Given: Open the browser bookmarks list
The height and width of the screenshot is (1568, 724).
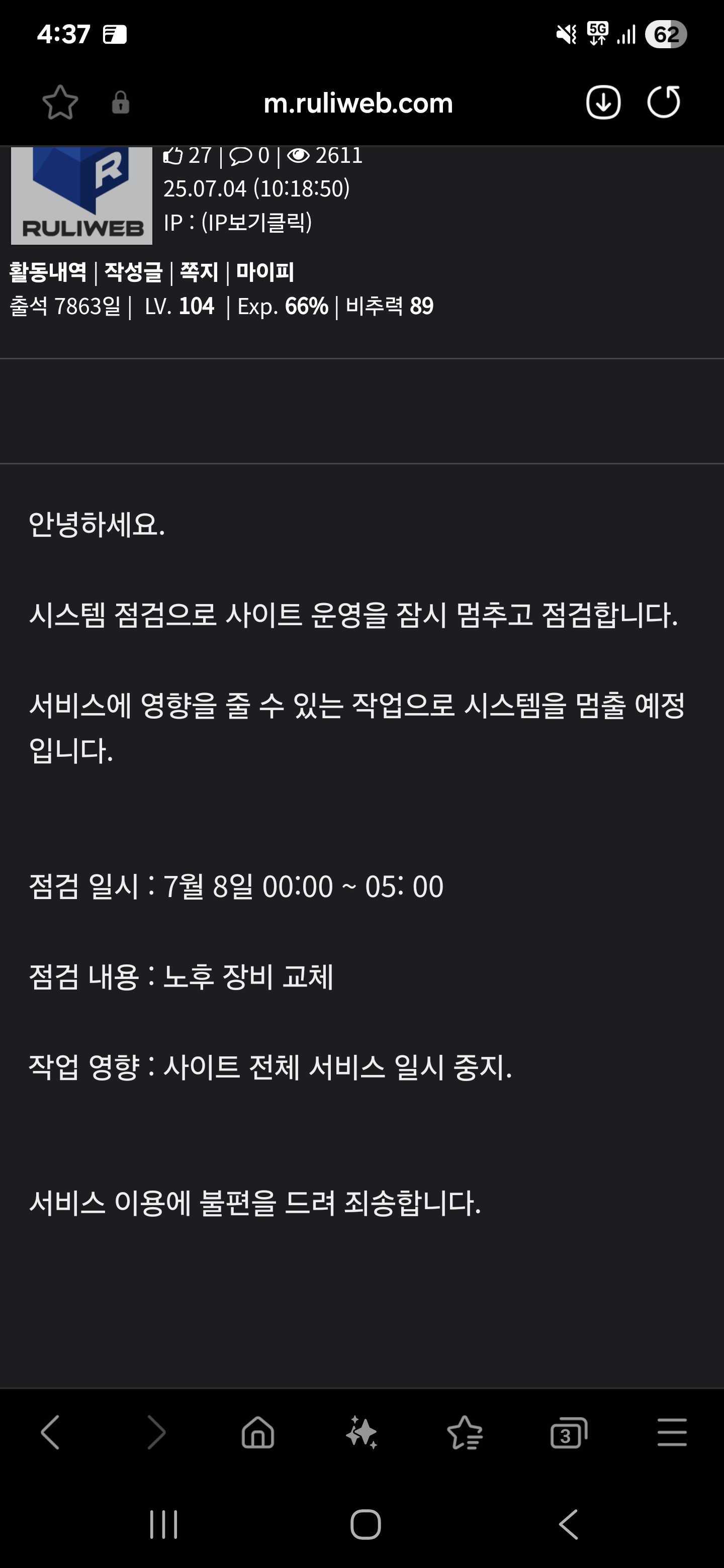Looking at the screenshot, I should click(465, 1432).
